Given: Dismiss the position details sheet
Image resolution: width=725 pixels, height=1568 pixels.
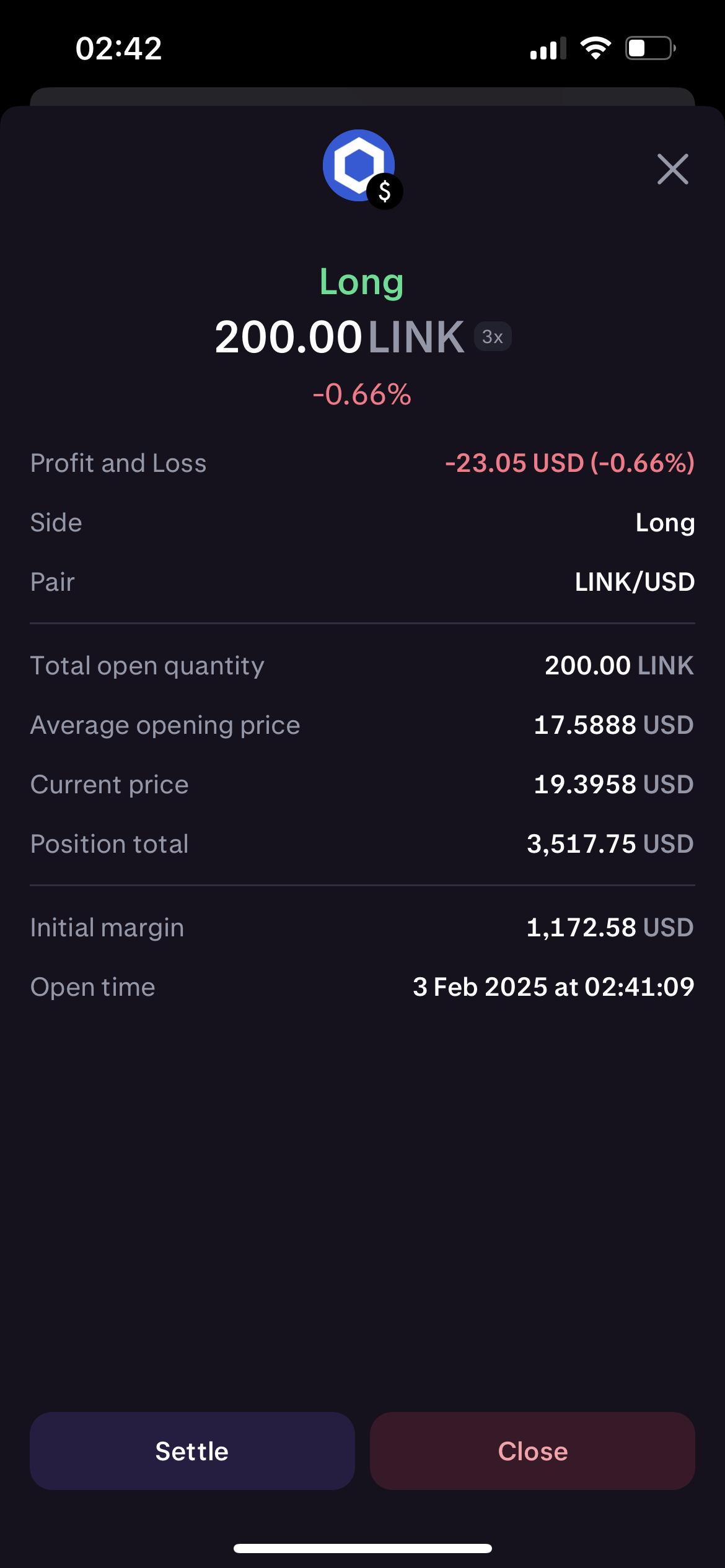Looking at the screenshot, I should 672,169.
